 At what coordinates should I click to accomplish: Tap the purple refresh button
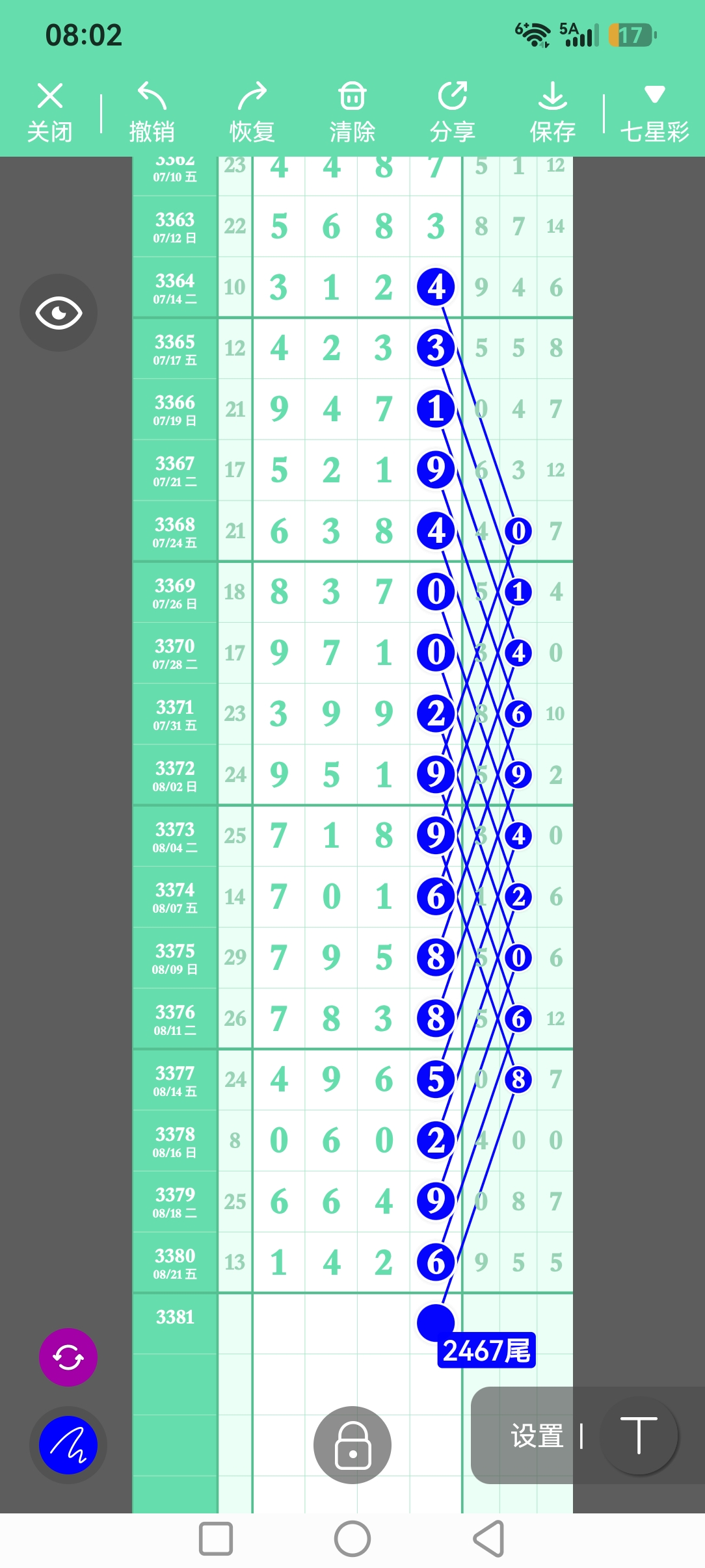pos(68,1357)
